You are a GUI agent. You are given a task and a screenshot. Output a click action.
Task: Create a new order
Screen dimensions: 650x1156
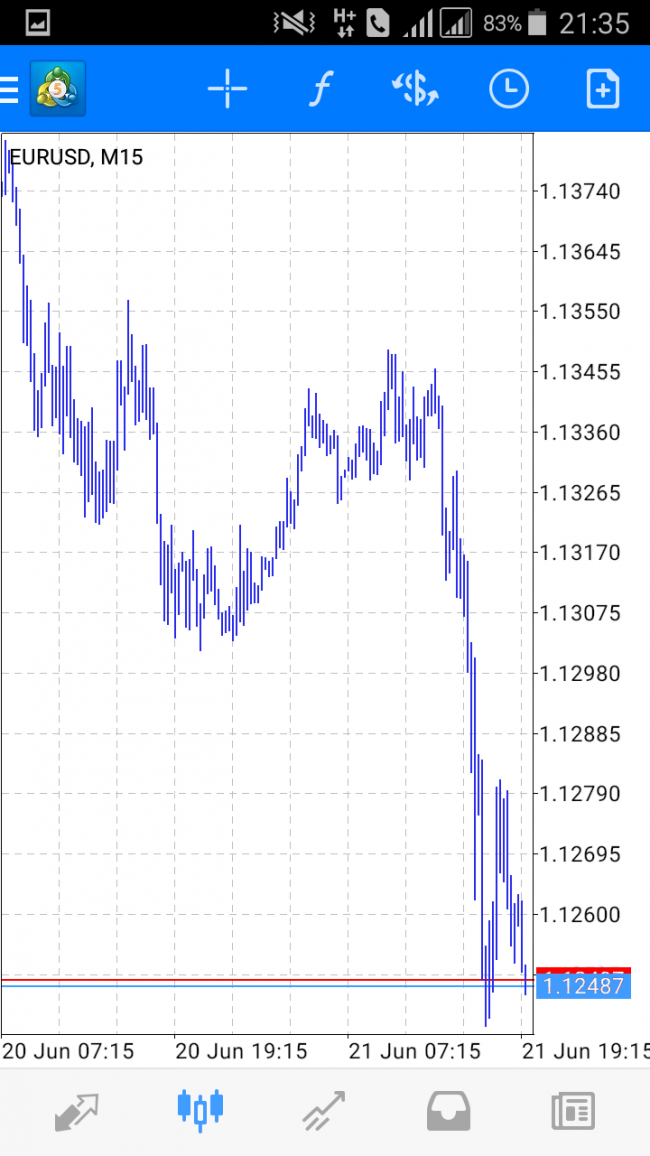click(x=602, y=90)
